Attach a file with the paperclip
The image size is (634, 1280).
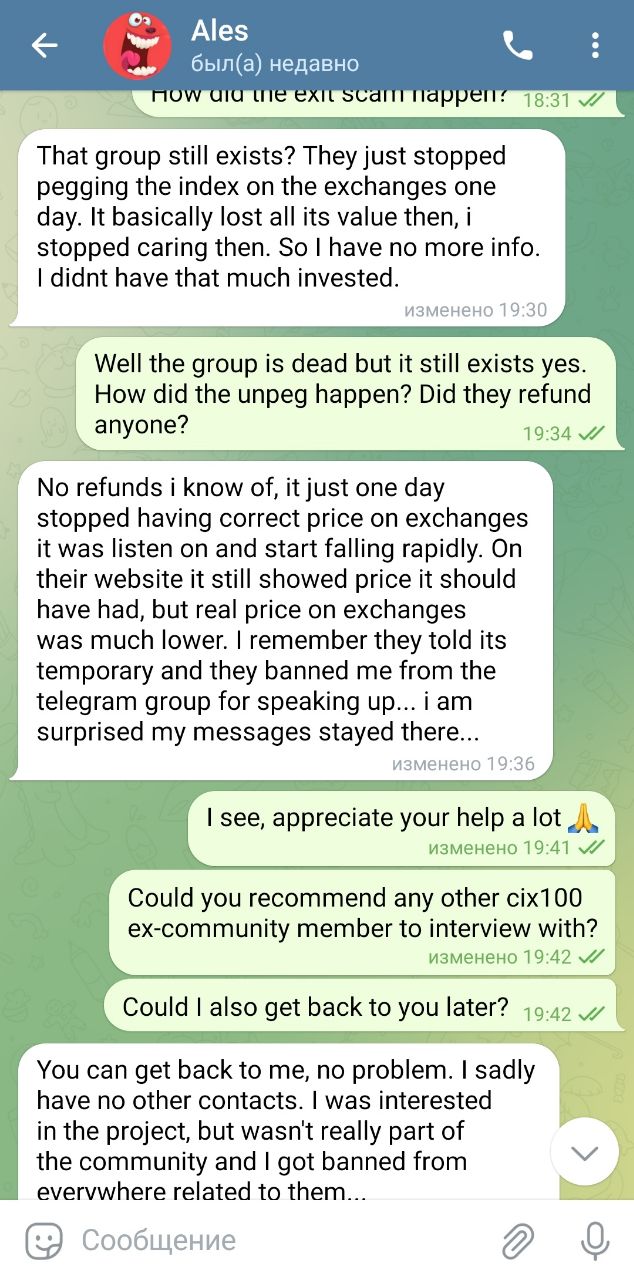pyautogui.click(x=517, y=1241)
